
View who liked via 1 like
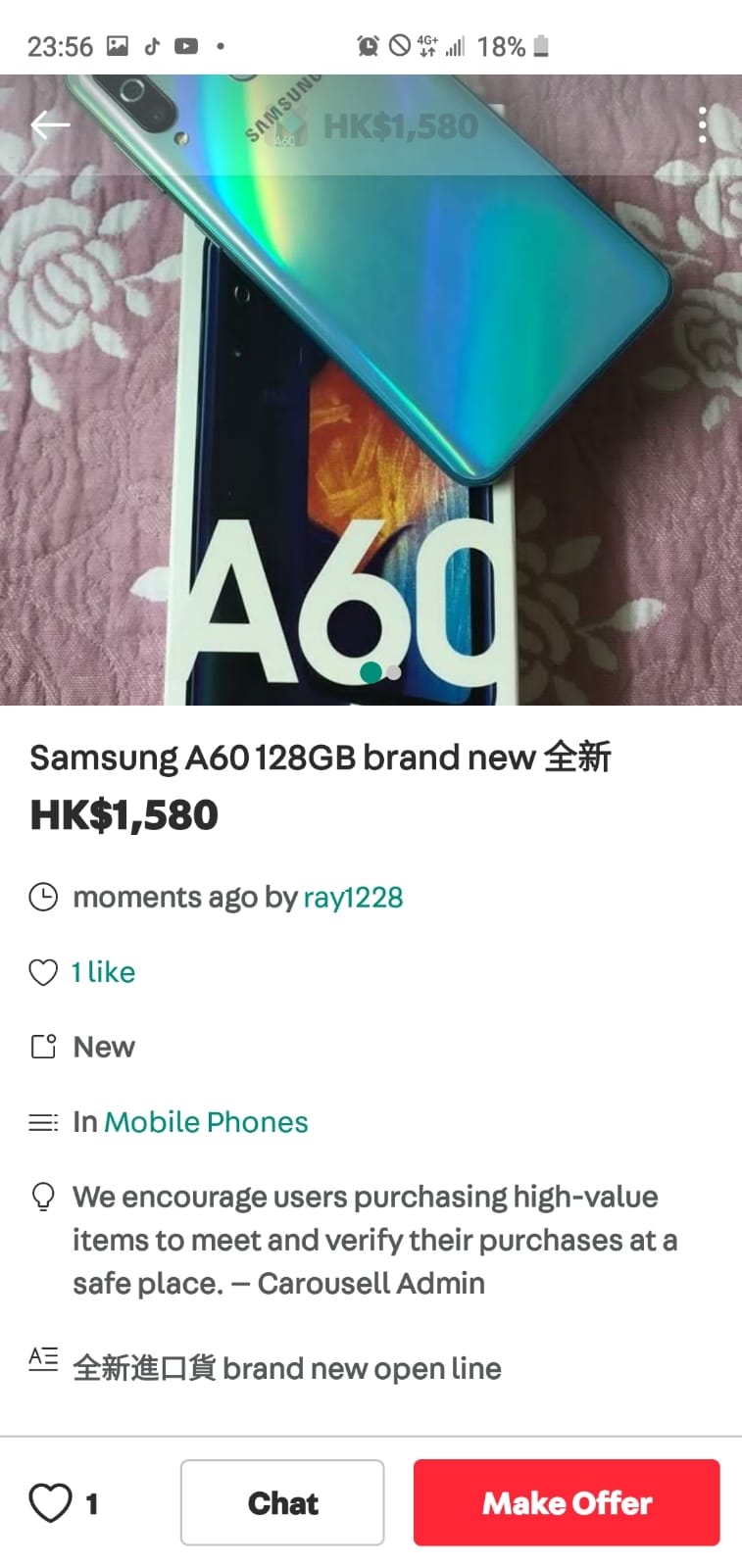click(x=103, y=972)
